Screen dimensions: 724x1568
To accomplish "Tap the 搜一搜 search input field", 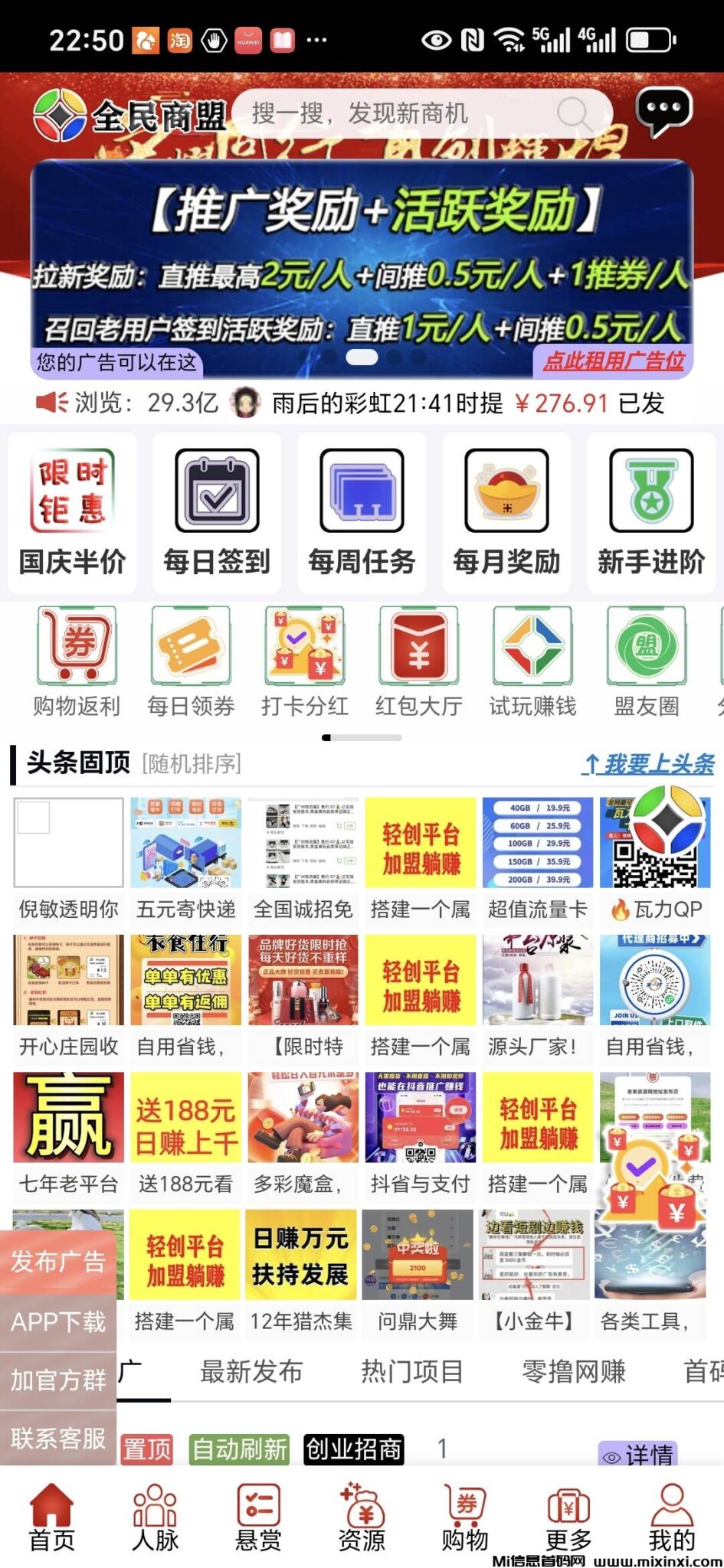I will (x=406, y=113).
